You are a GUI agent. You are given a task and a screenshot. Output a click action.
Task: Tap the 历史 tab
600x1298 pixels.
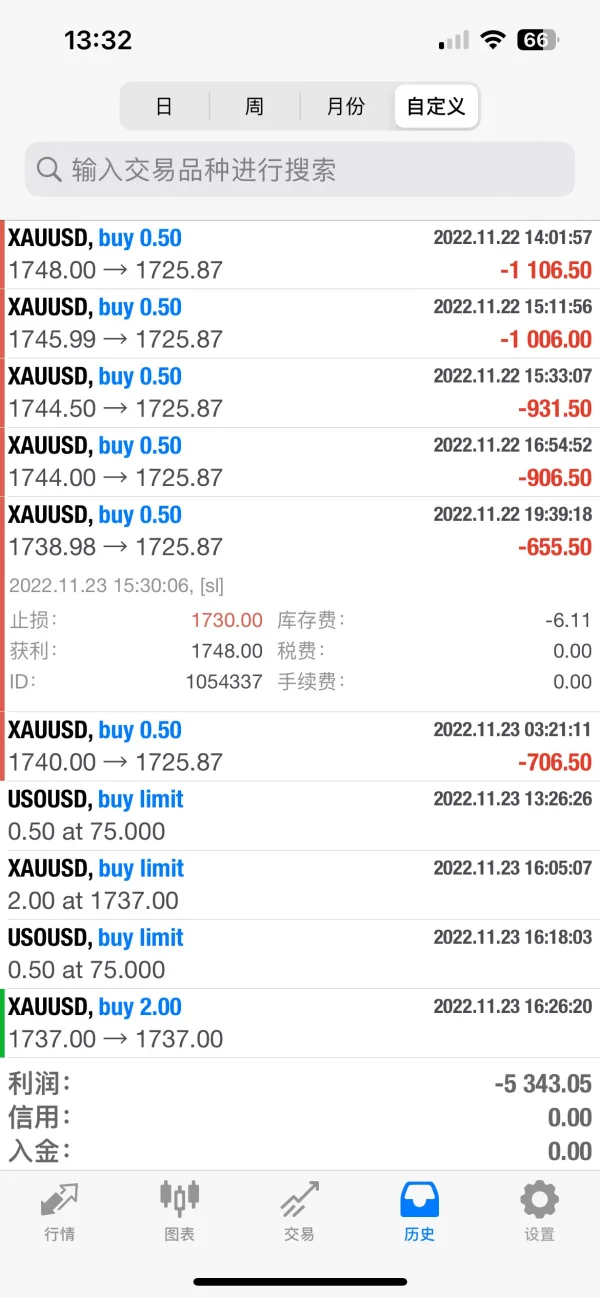(420, 1210)
